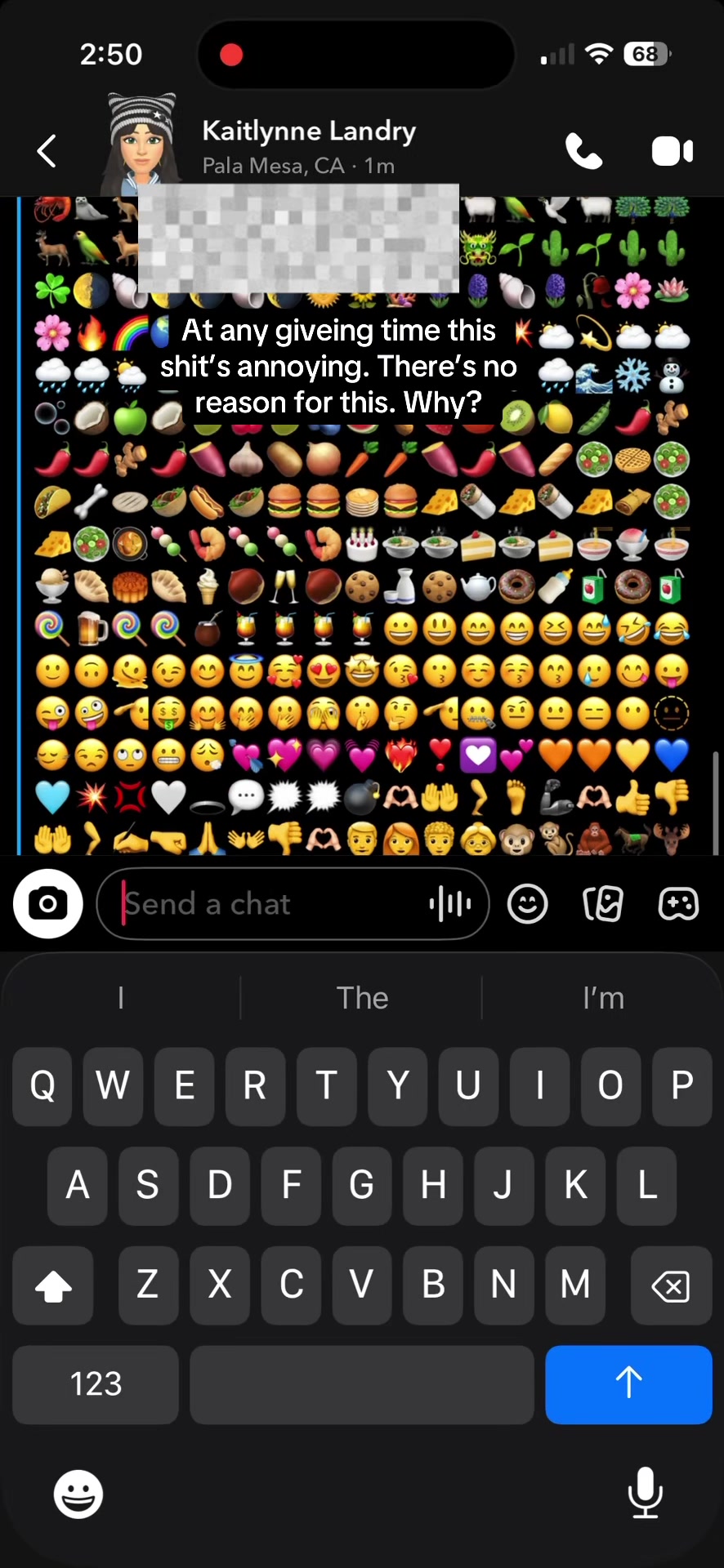
Task: Open the emoji and sticker picker
Action: click(x=528, y=904)
